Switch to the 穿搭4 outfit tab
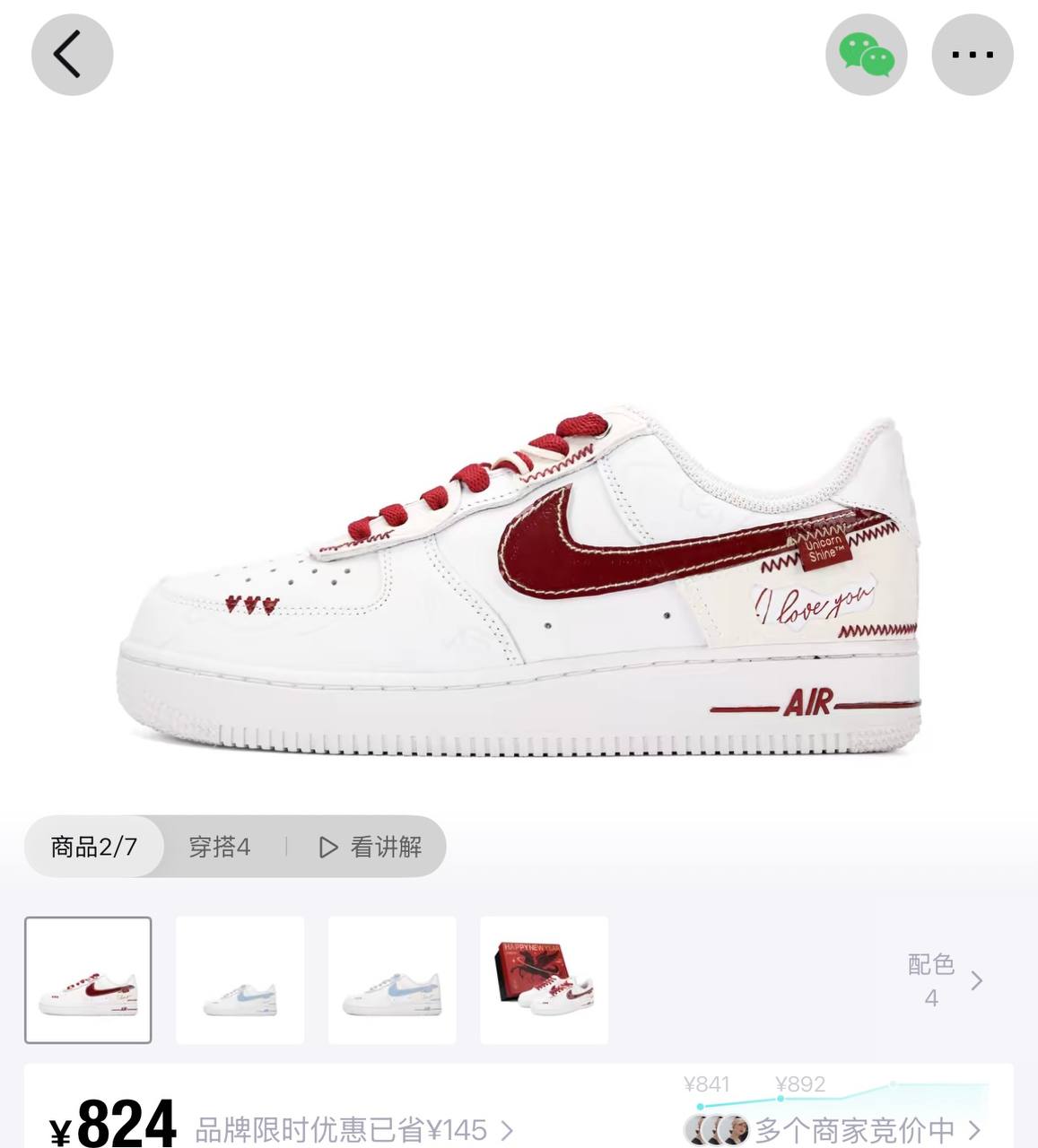The image size is (1038, 1148). point(219,847)
